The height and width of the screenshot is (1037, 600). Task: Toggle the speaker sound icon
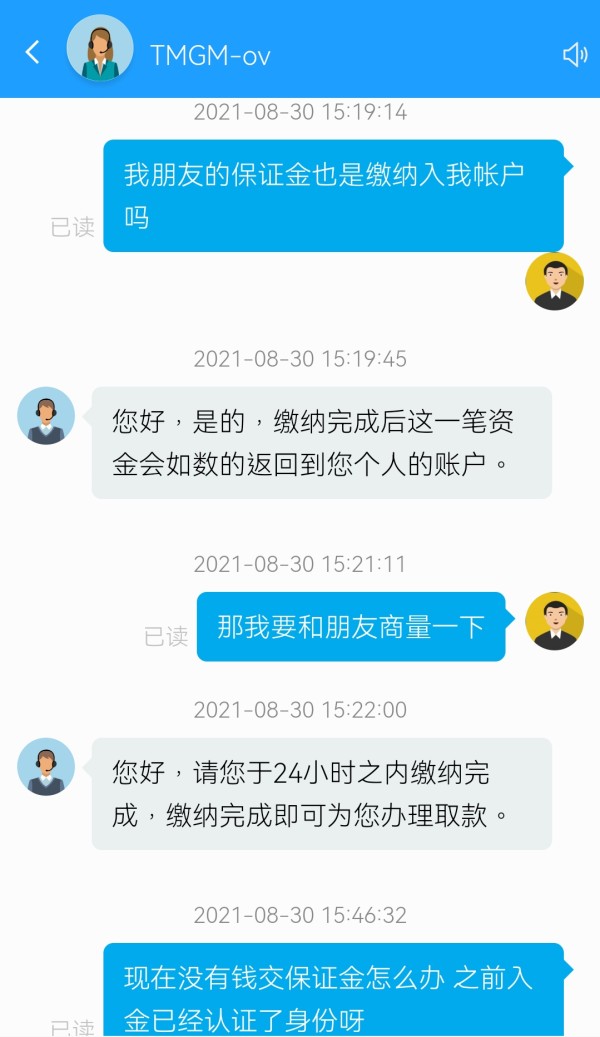pos(575,54)
